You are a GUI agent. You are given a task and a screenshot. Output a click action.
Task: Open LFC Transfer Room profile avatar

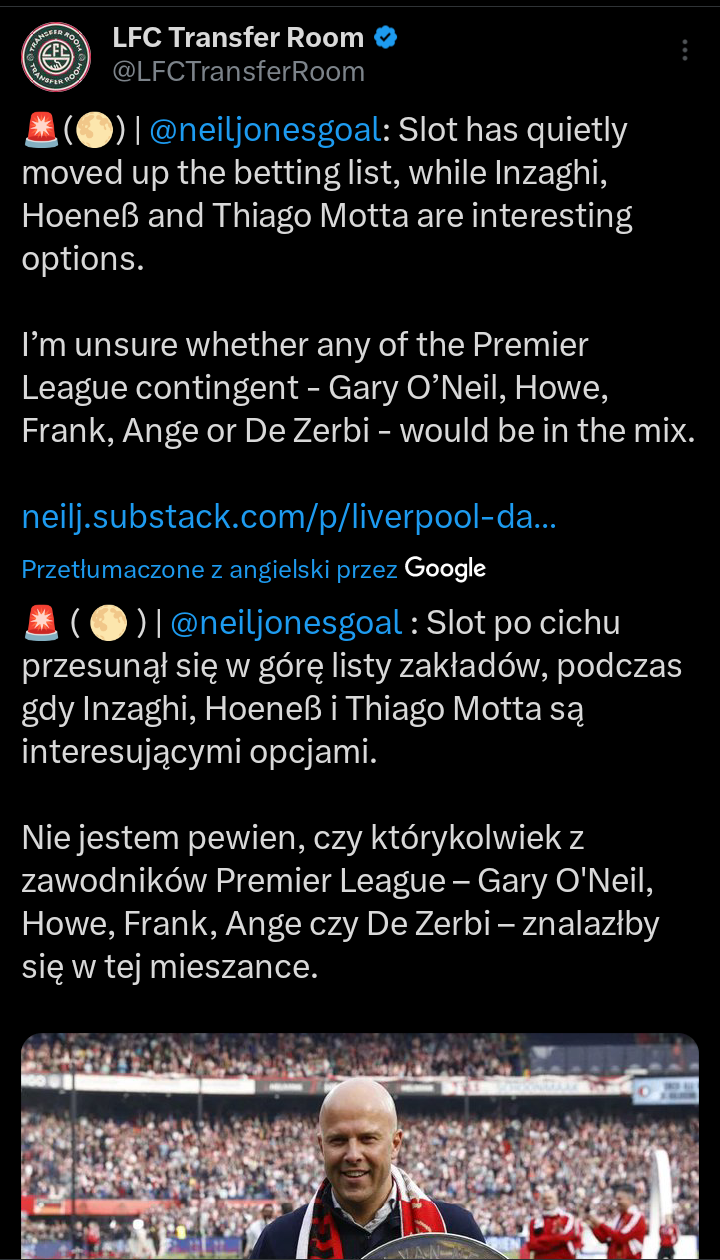pyautogui.click(x=56, y=55)
